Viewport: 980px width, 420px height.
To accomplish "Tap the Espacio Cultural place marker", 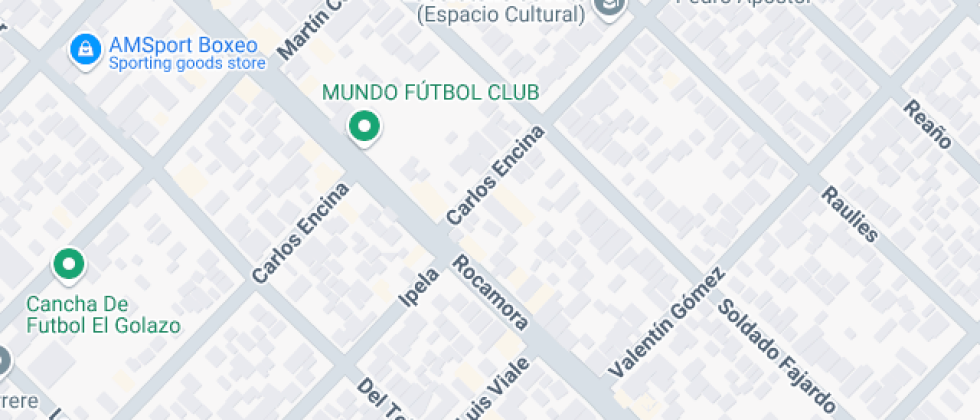I will [609, 9].
